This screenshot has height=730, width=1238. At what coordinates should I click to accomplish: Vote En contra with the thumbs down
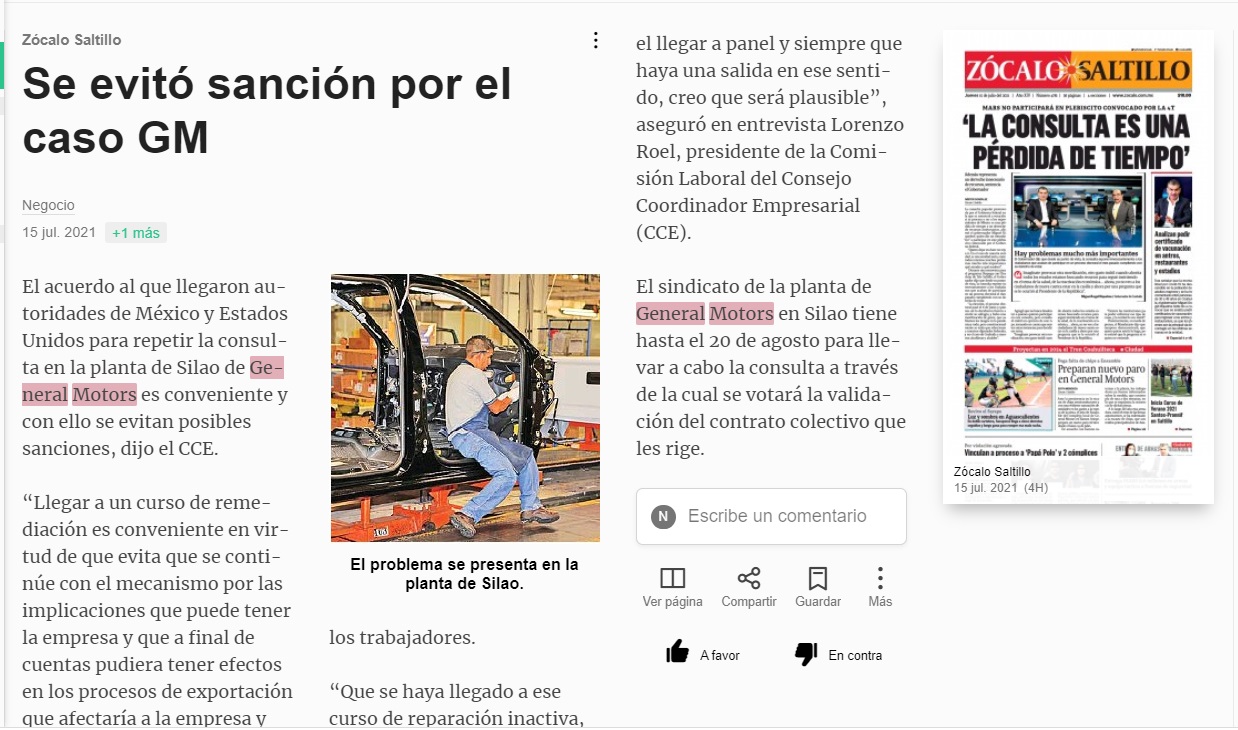coord(838,654)
